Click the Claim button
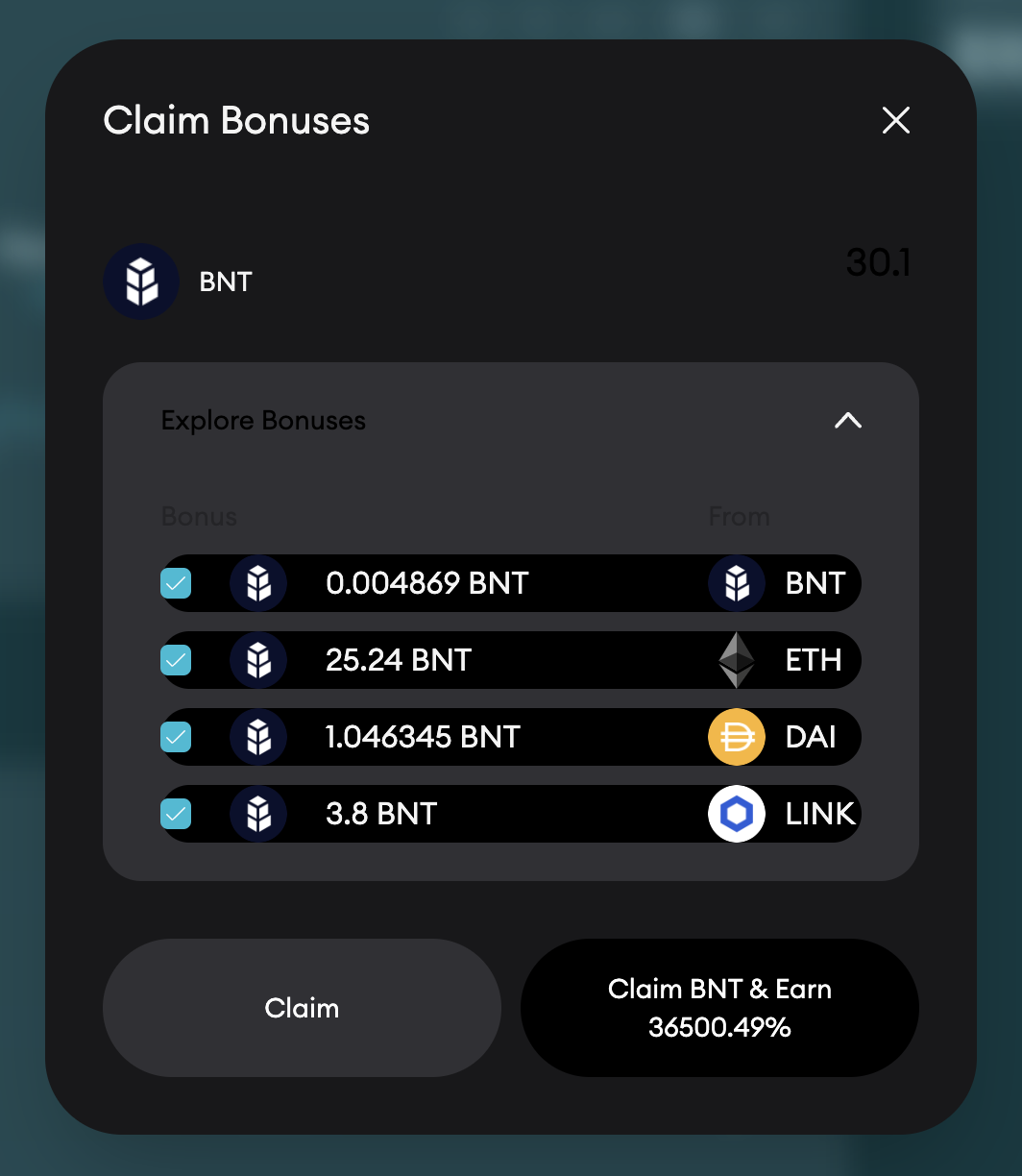The image size is (1022, 1176). point(302,1007)
